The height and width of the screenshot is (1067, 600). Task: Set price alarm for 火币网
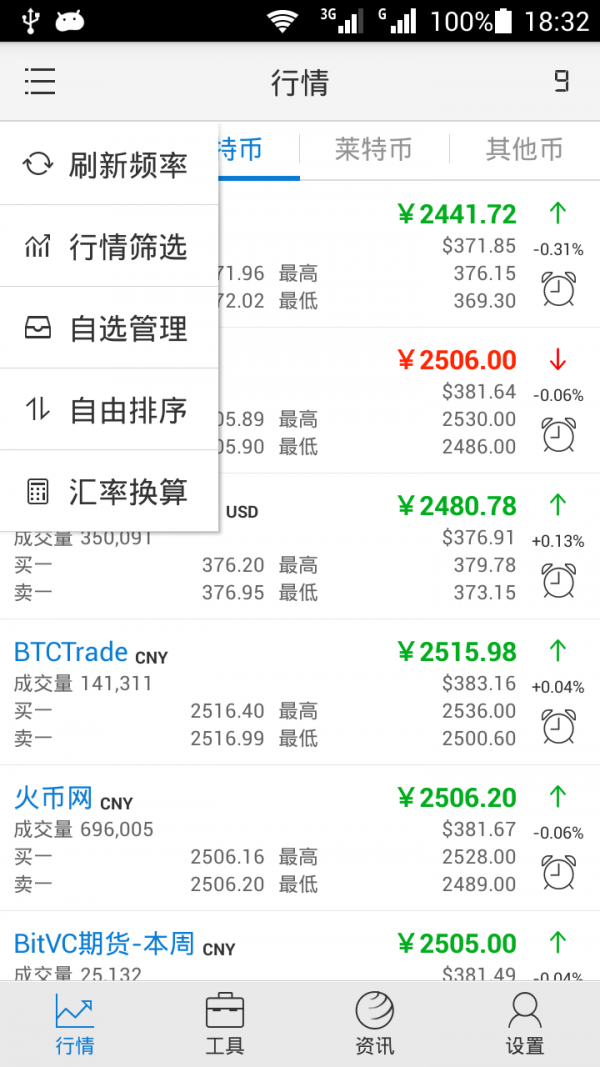pyautogui.click(x=559, y=872)
